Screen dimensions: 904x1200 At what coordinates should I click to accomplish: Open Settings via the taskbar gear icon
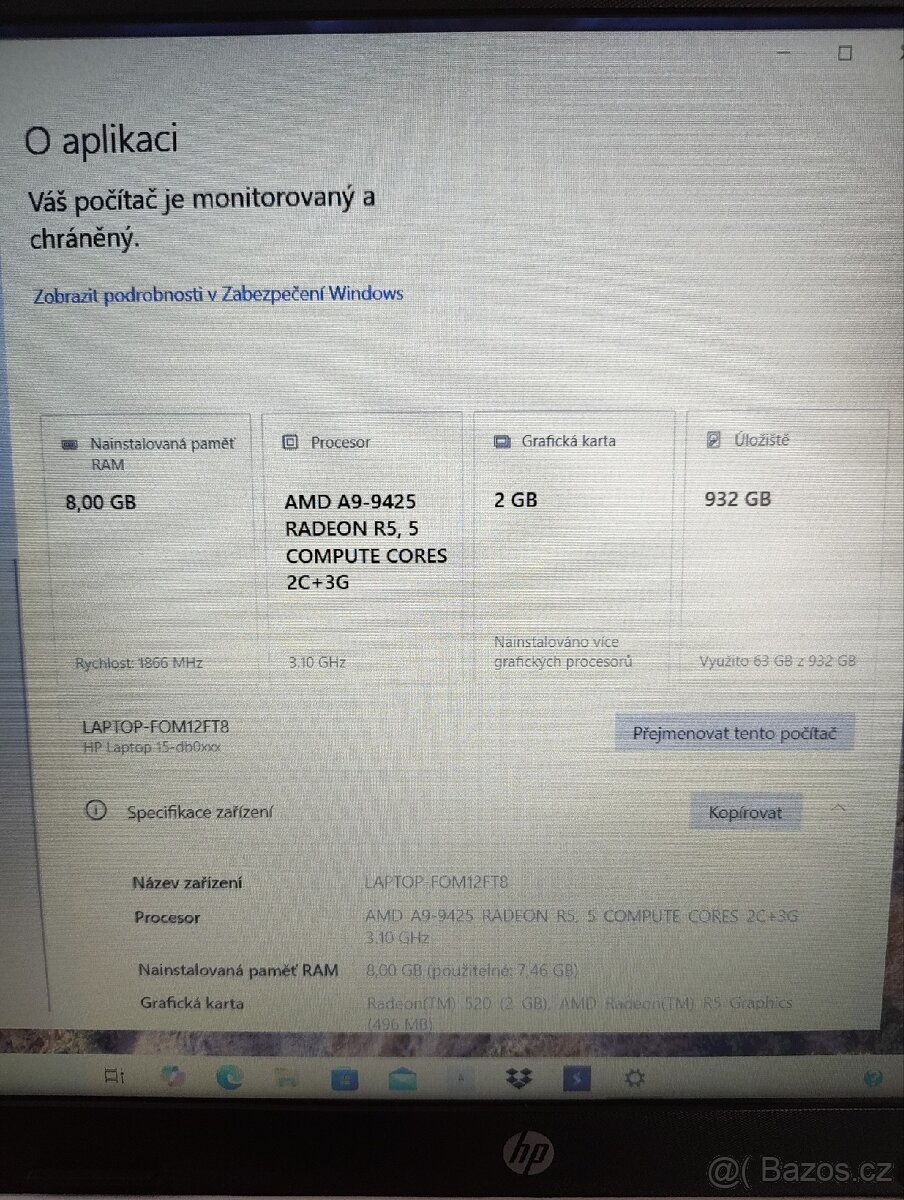click(x=634, y=1078)
